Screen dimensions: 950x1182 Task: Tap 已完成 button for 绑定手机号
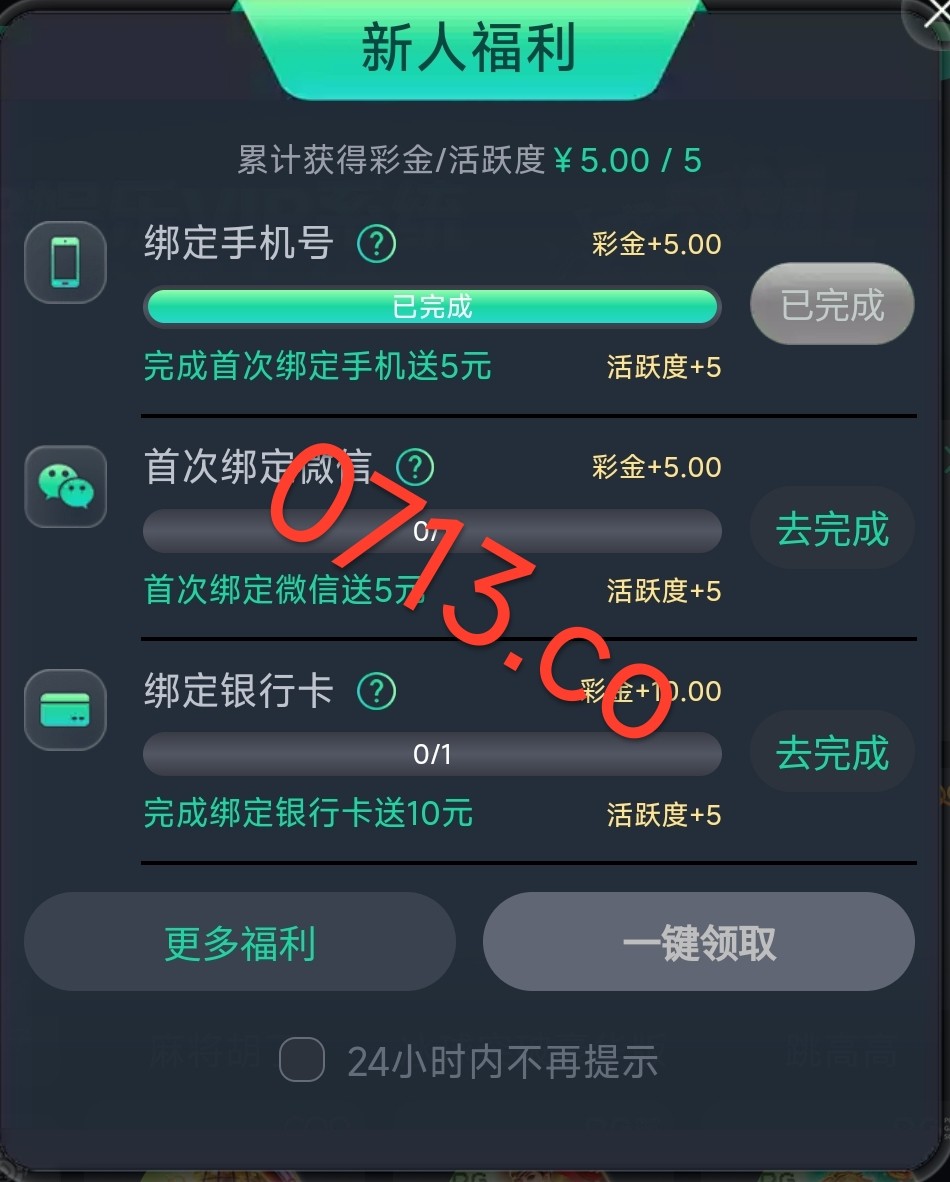pyautogui.click(x=832, y=305)
